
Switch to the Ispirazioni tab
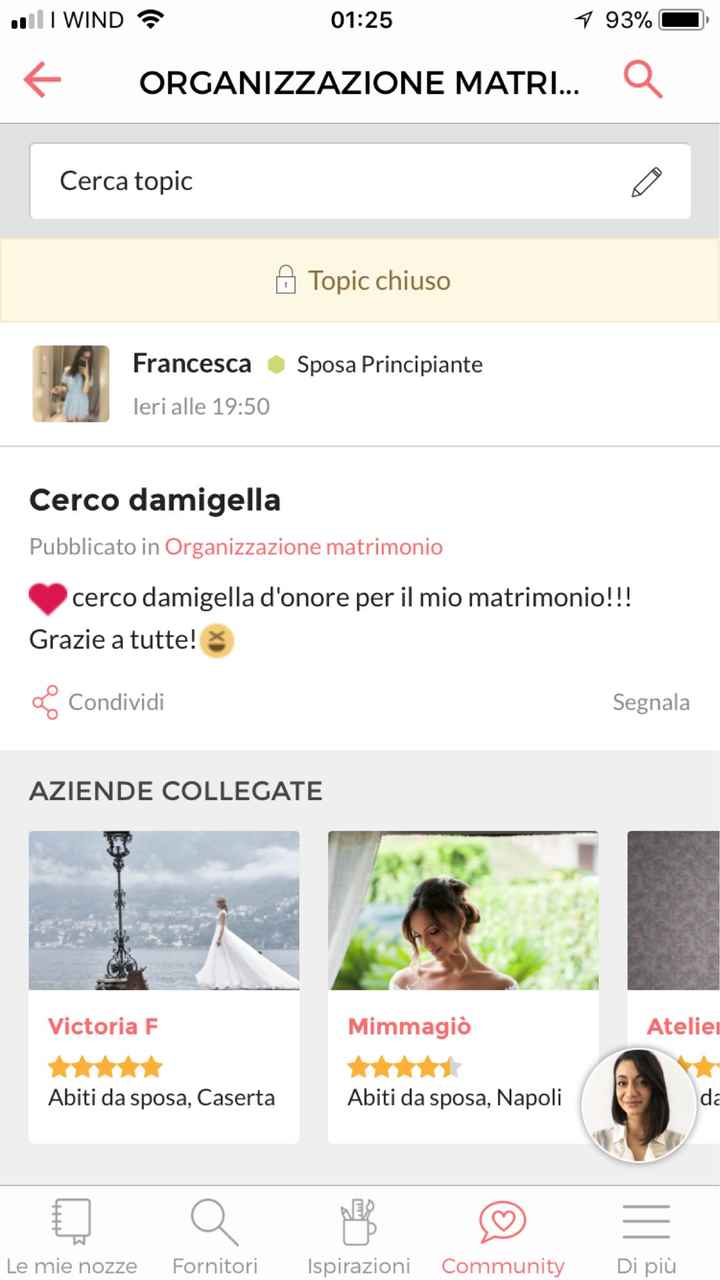point(359,1236)
